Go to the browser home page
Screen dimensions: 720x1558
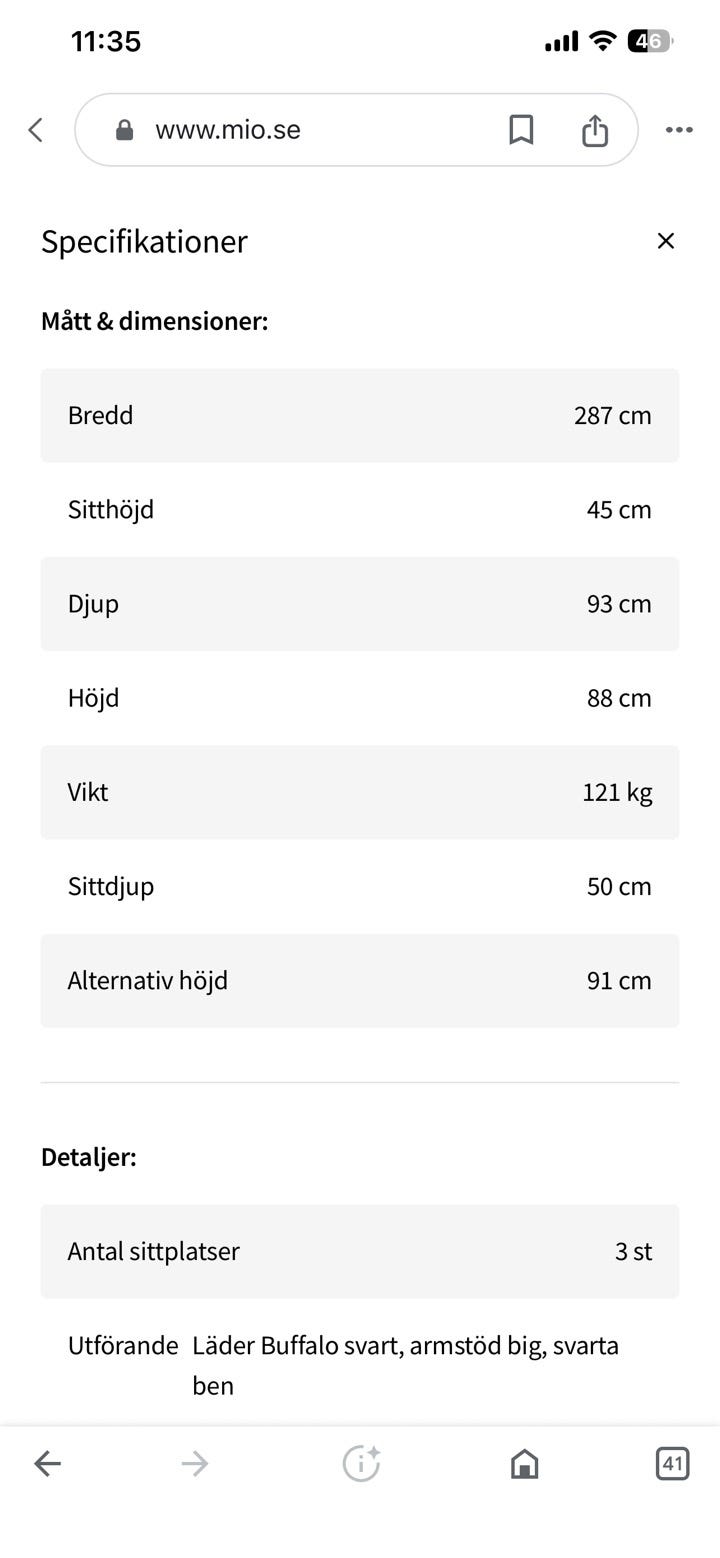524,1464
